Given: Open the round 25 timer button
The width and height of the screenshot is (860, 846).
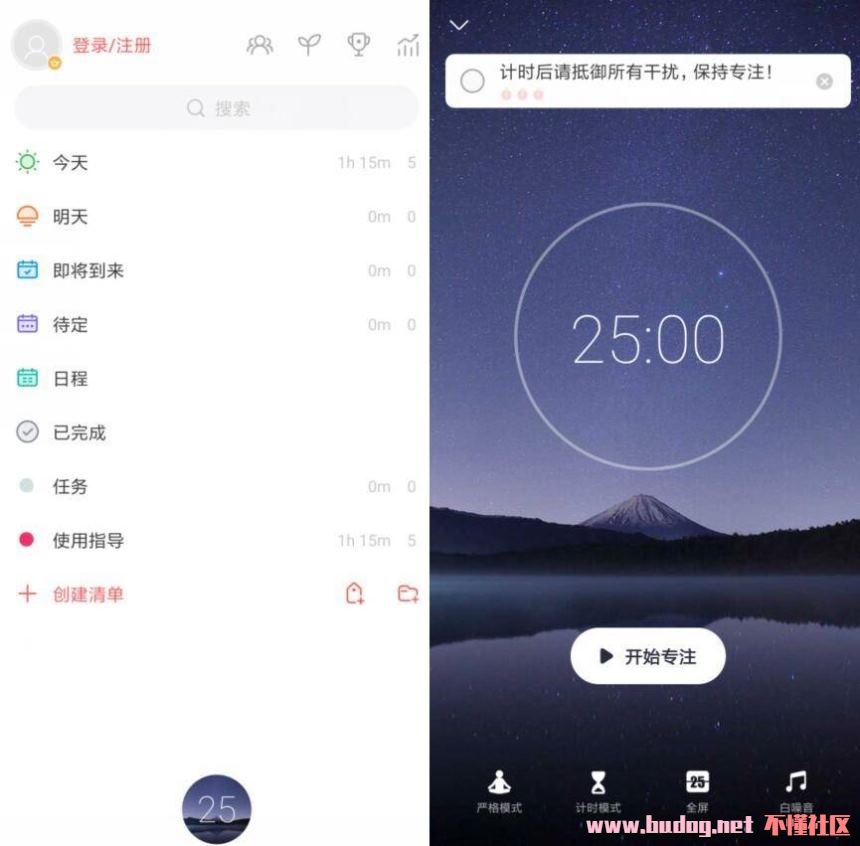Looking at the screenshot, I should 217,808.
